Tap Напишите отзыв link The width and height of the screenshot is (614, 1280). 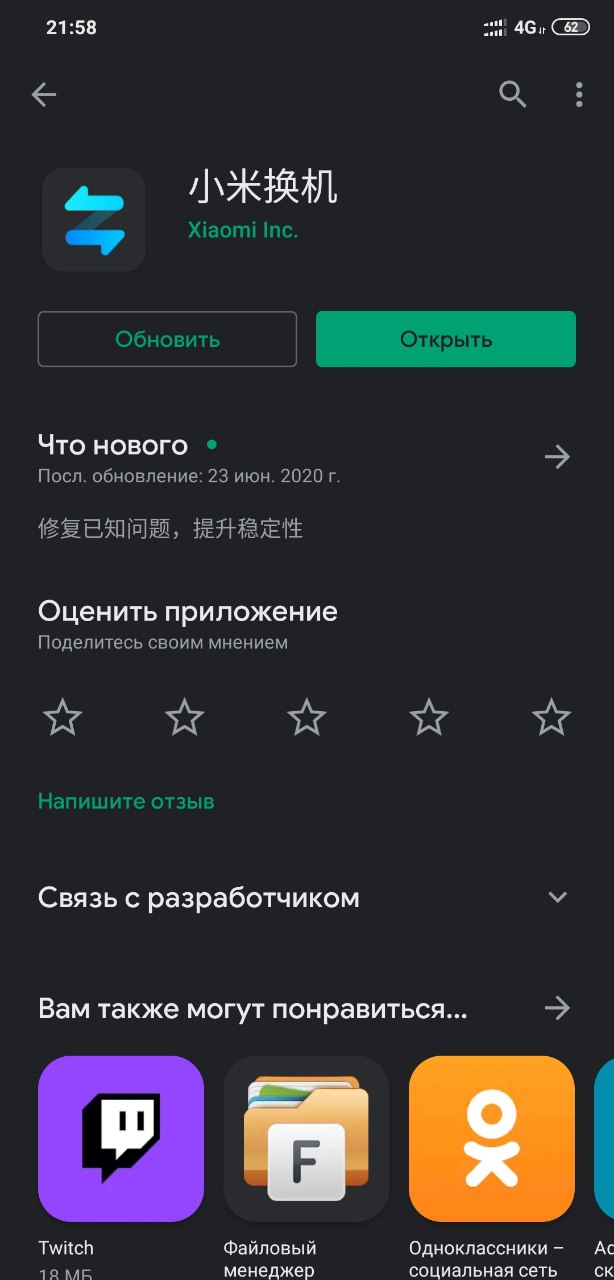click(x=126, y=801)
